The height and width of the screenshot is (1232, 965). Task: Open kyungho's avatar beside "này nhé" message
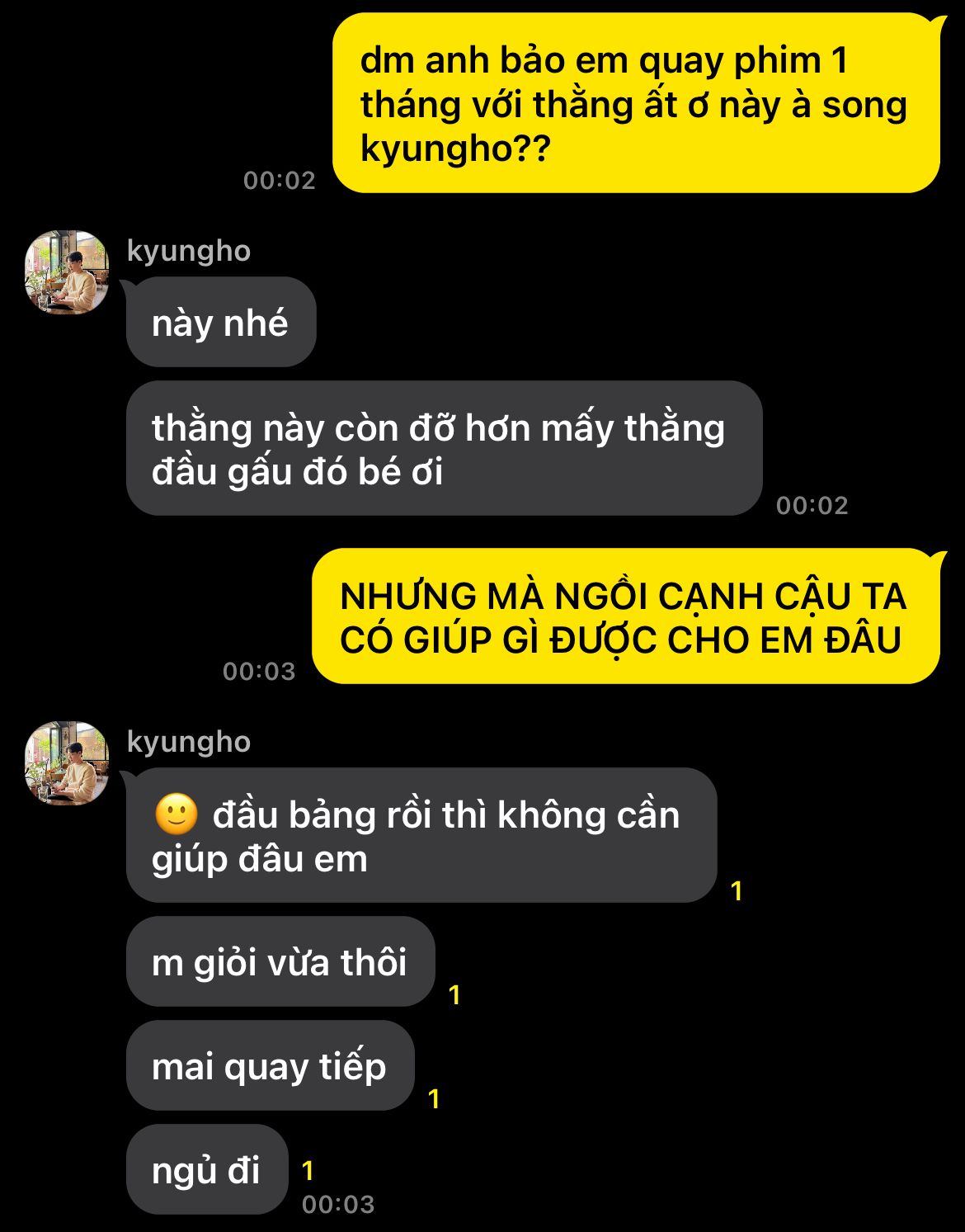pos(67,272)
